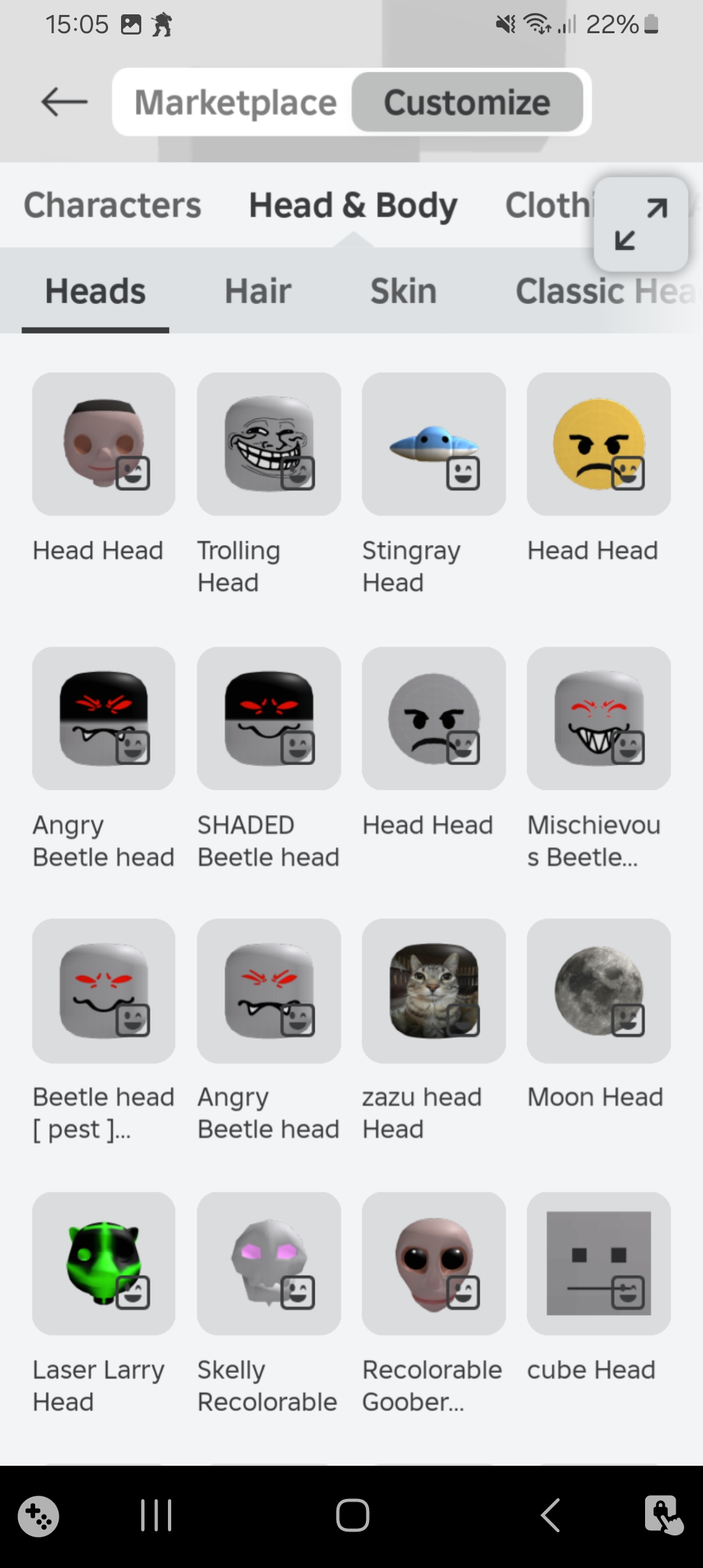Equip the Trolling Head
The height and width of the screenshot is (1568, 703).
point(269,444)
